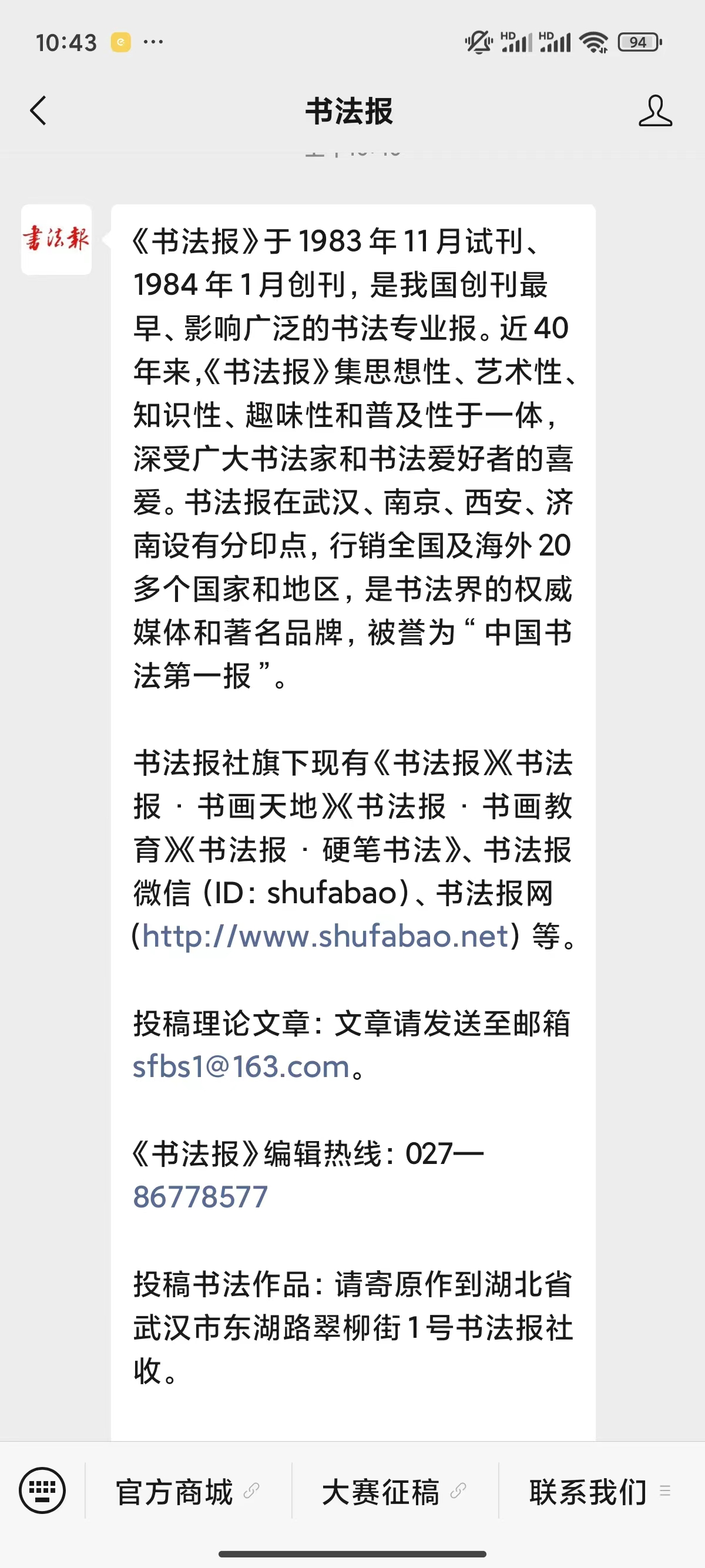Viewport: 705px width, 1568px height.
Task: Switch to keyboard input mode
Action: tap(42, 1490)
